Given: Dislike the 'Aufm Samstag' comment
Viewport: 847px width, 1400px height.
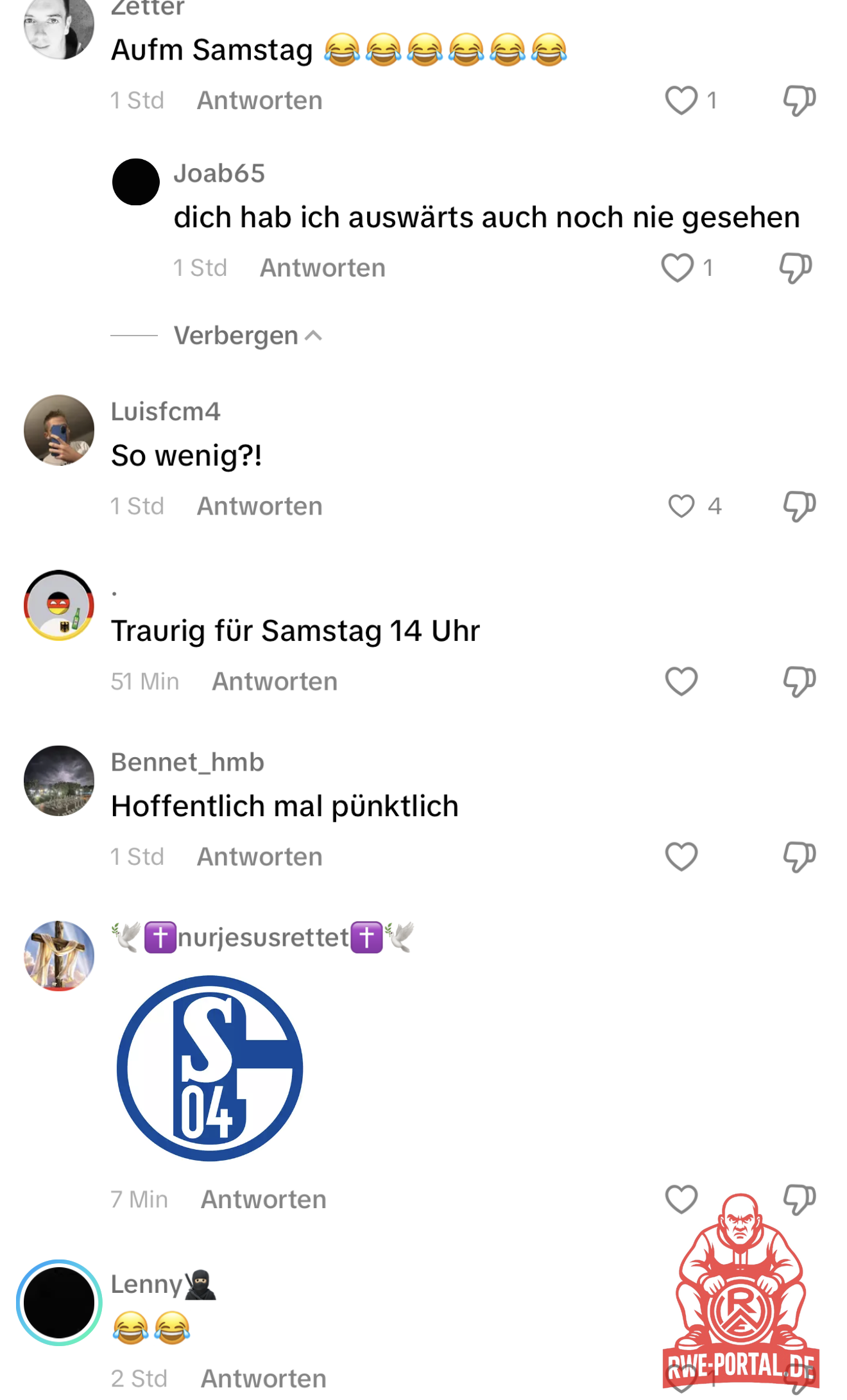Looking at the screenshot, I should click(x=799, y=101).
